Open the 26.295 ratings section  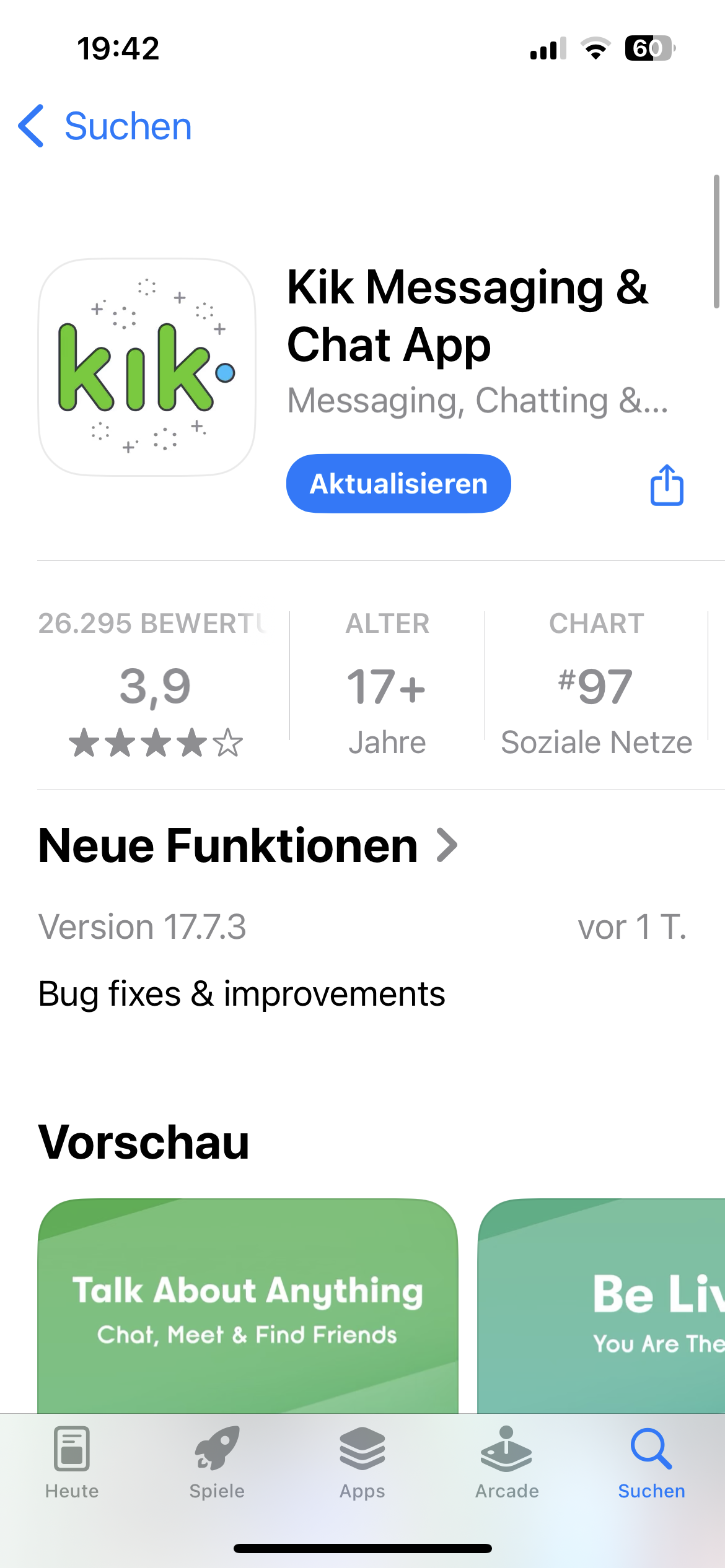[155, 684]
